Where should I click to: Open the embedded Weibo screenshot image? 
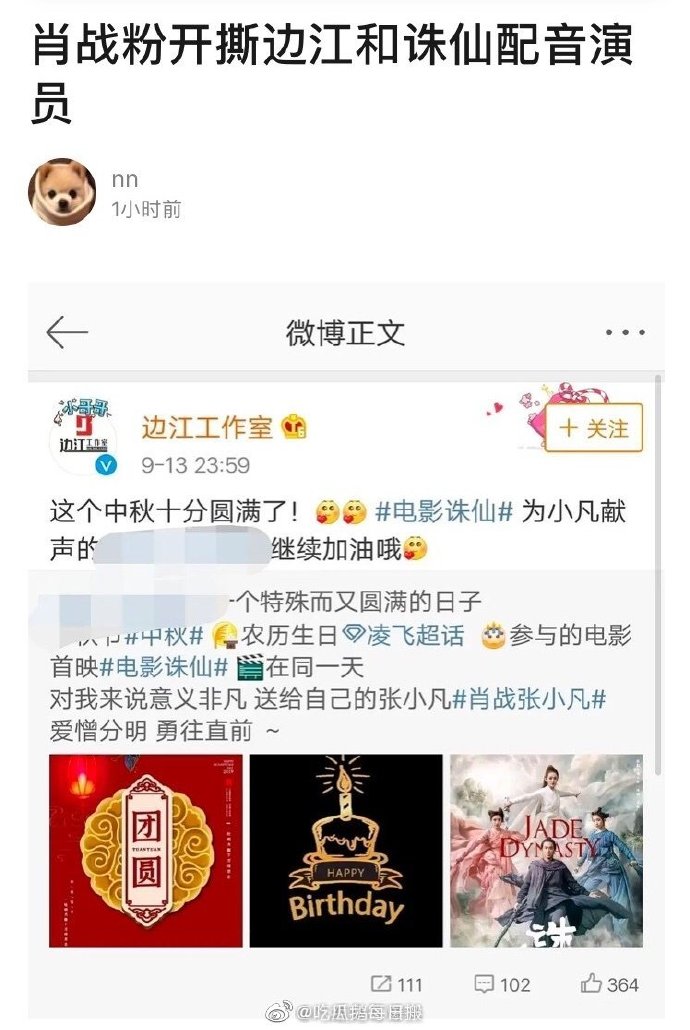pos(346,650)
